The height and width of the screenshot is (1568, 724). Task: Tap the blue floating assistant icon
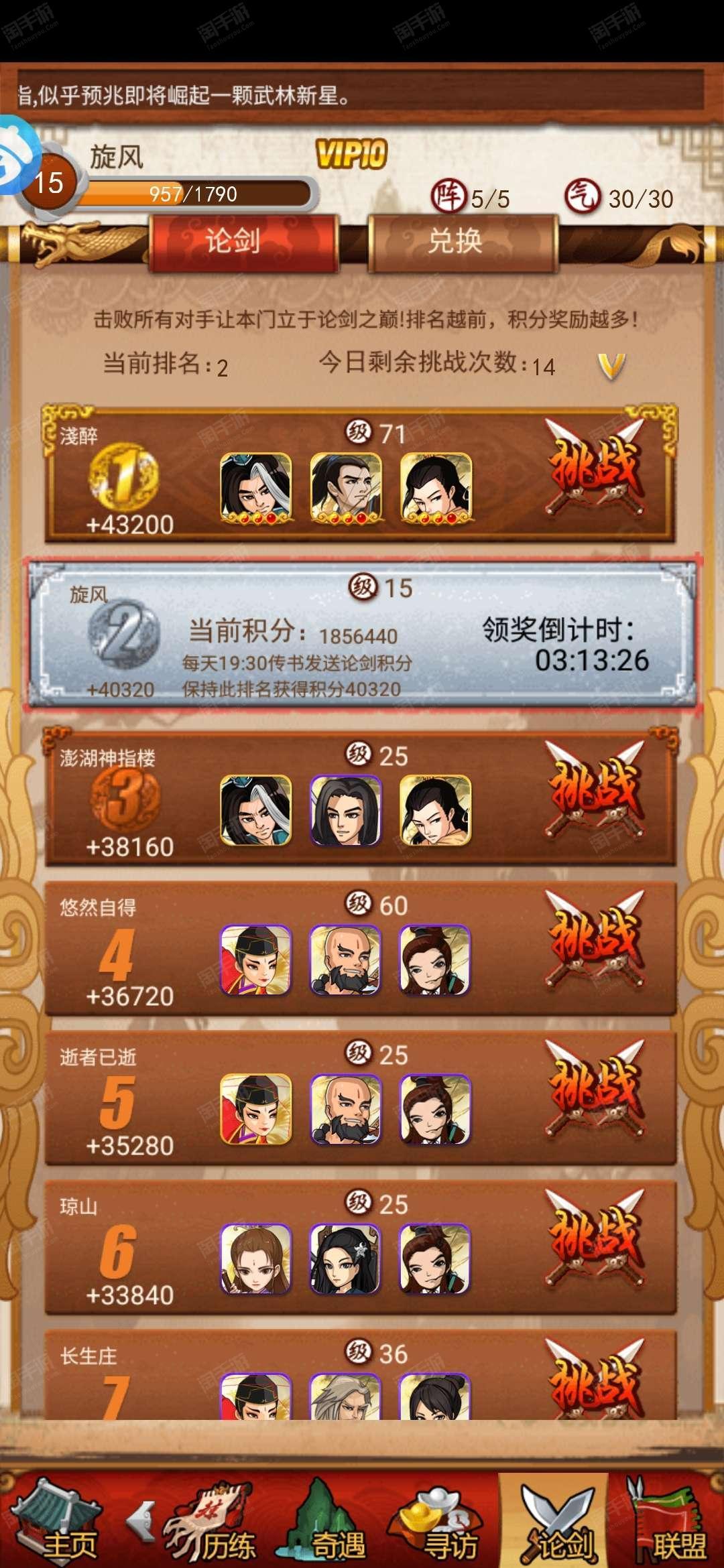[x=17, y=155]
